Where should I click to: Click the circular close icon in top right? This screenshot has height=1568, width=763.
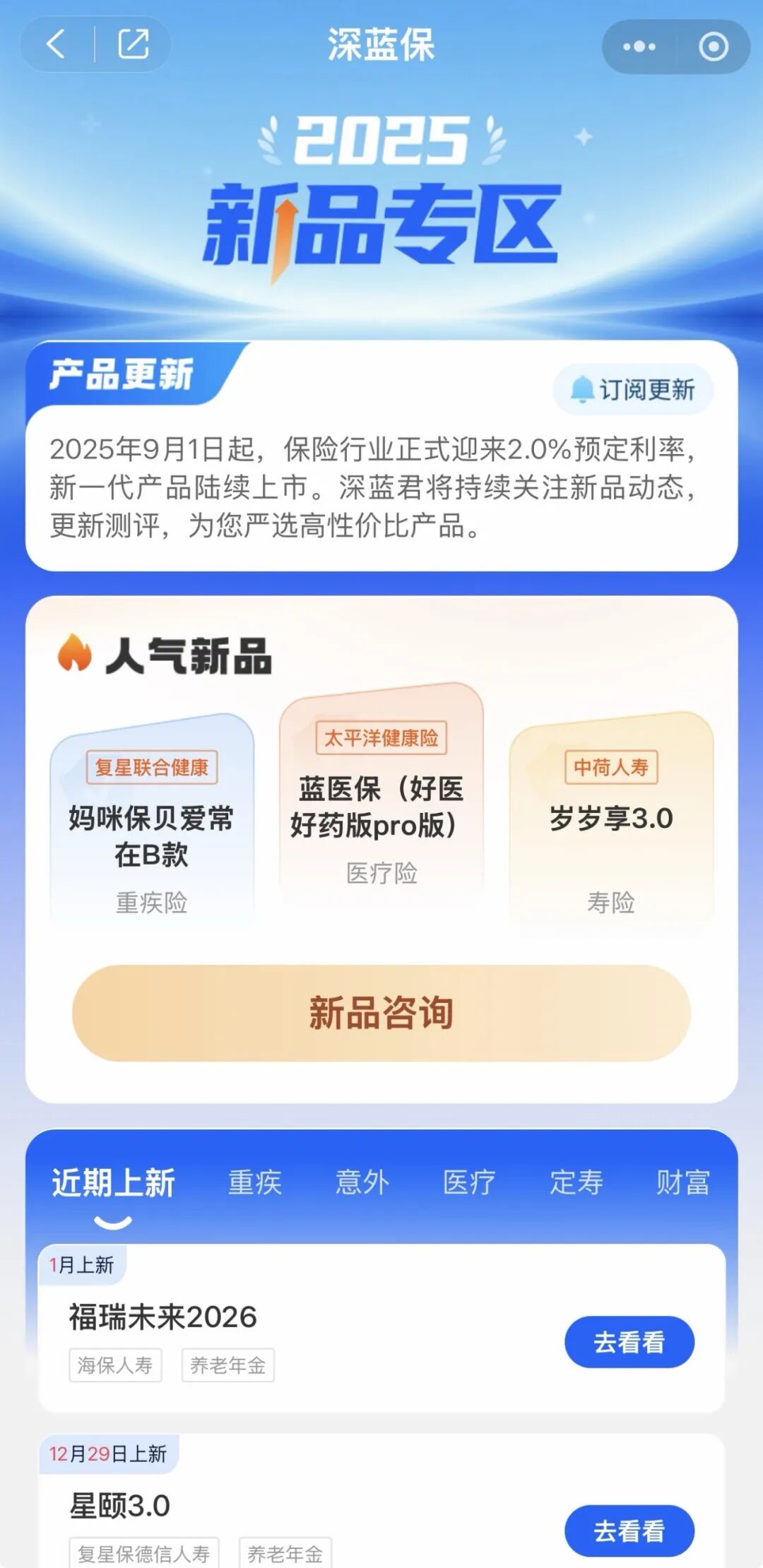714,46
